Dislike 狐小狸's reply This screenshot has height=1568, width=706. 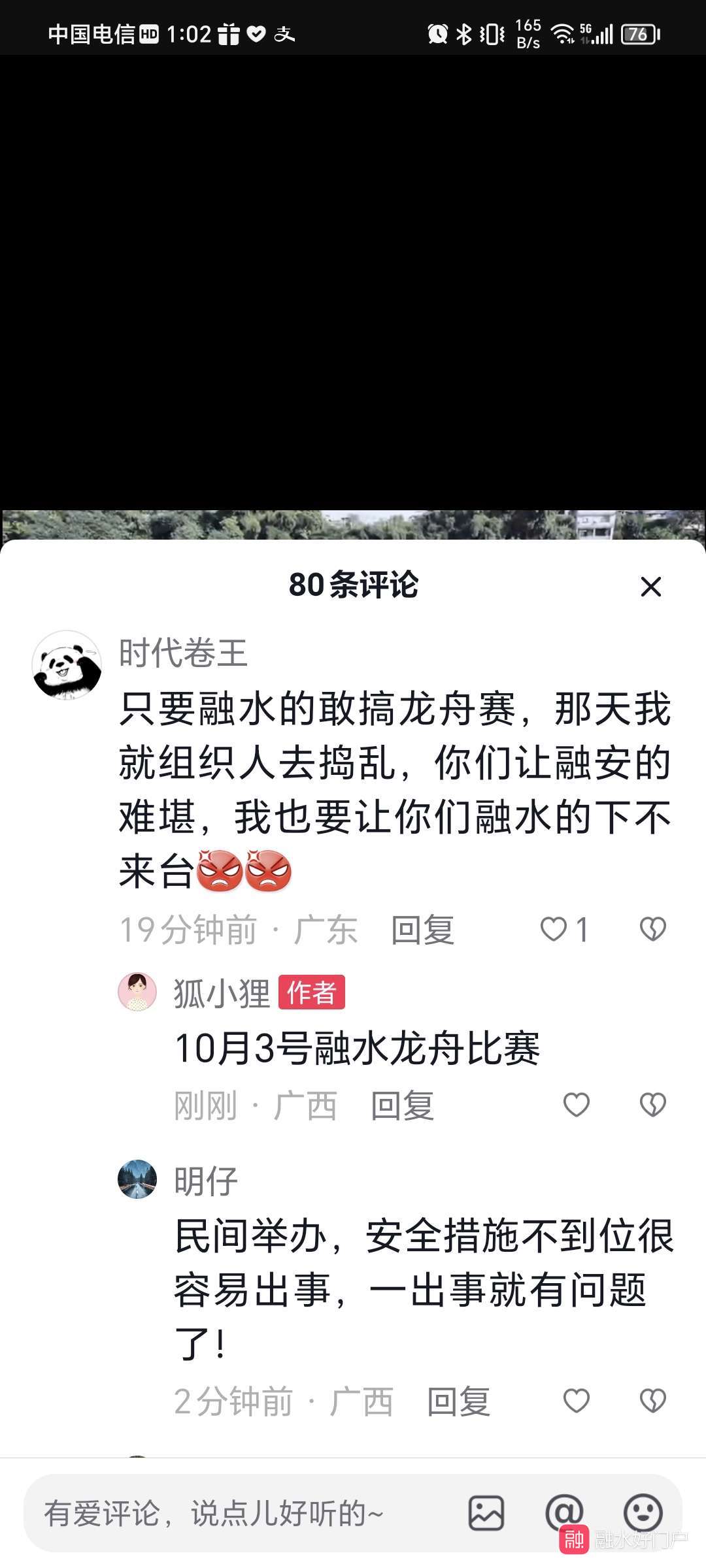(652, 1105)
